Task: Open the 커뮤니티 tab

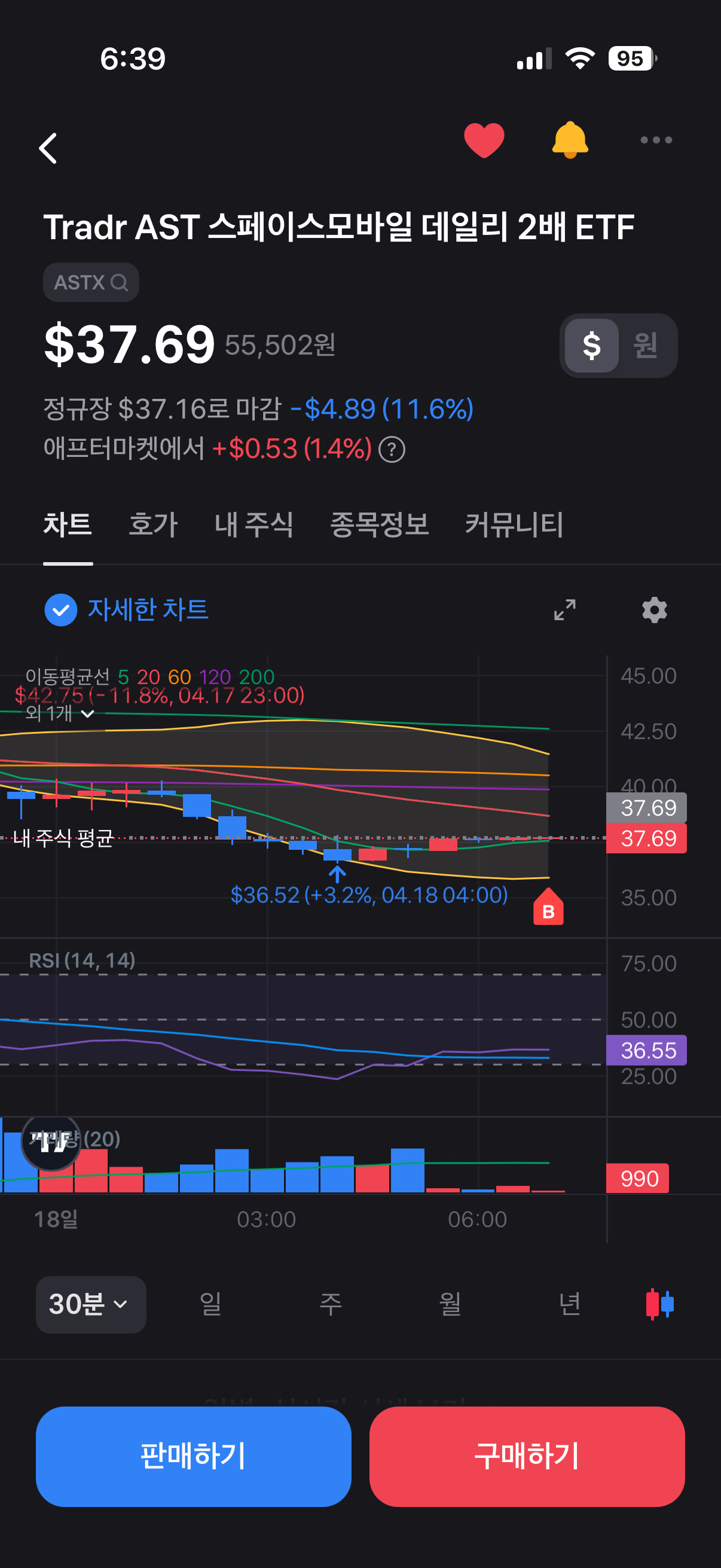Action: [514, 524]
